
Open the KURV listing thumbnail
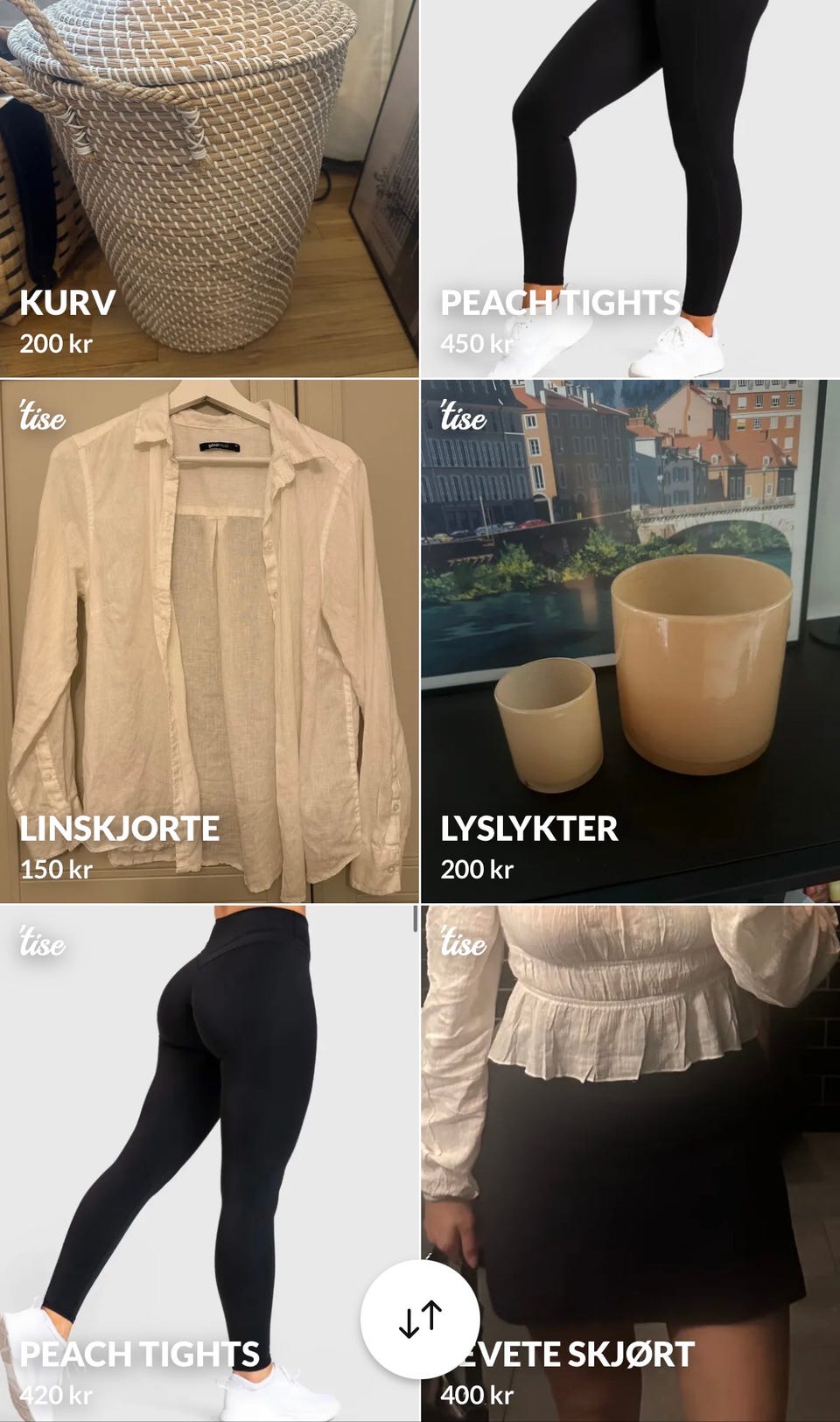coord(210,175)
